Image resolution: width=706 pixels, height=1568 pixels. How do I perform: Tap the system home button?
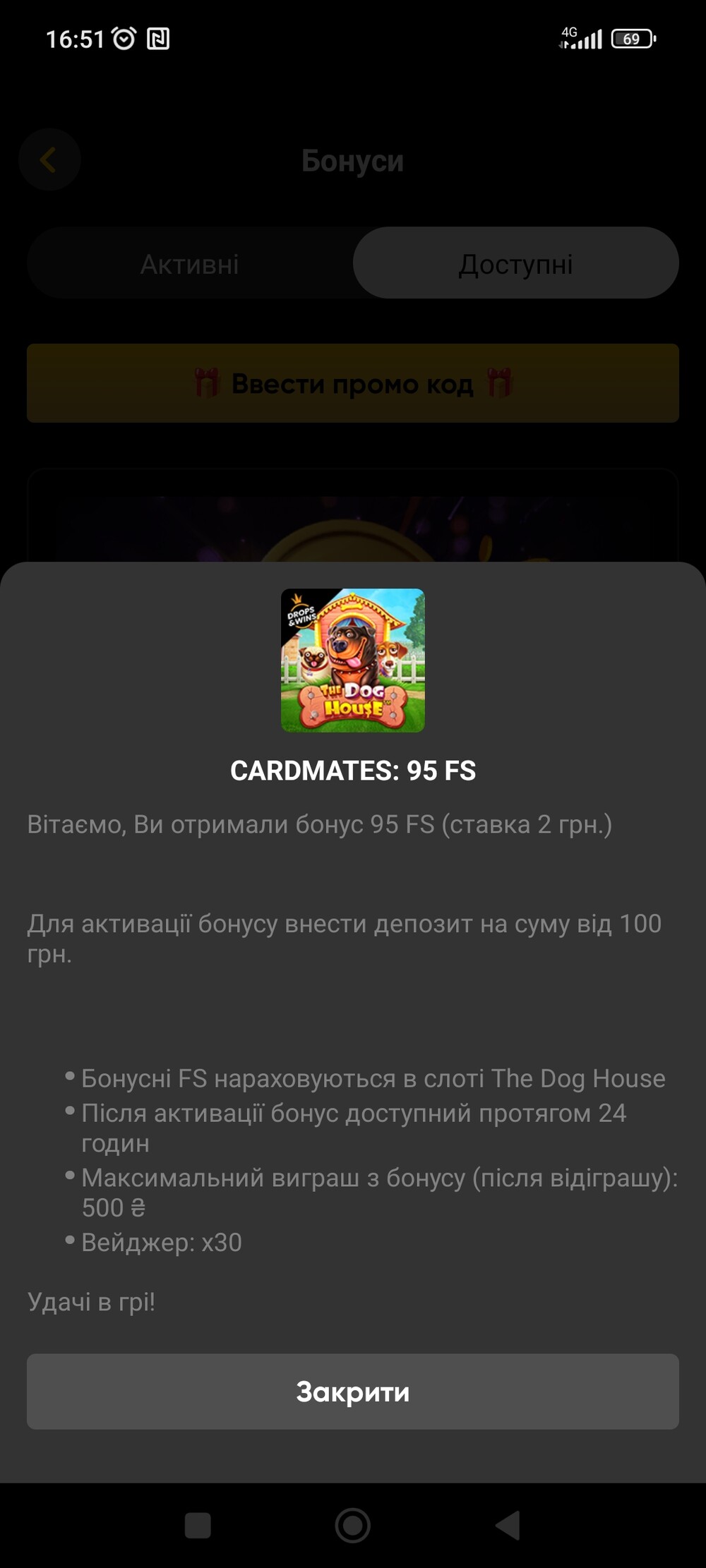353,1526
